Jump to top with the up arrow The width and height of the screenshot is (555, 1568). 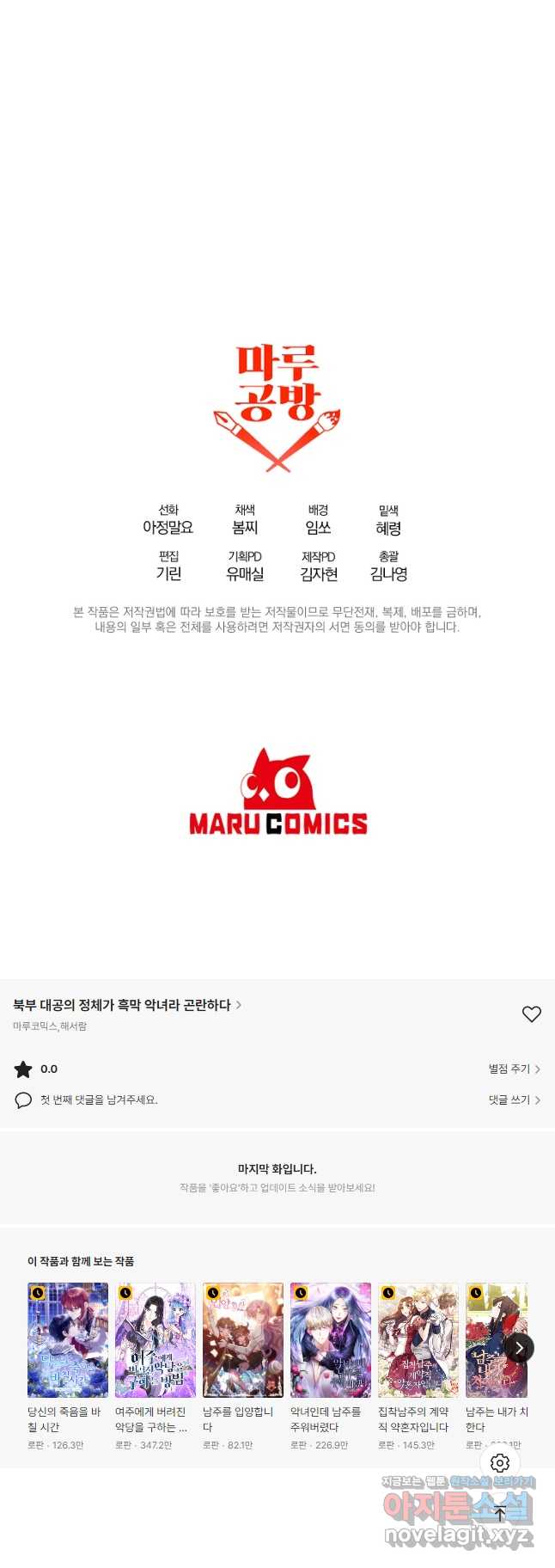click(x=500, y=1514)
